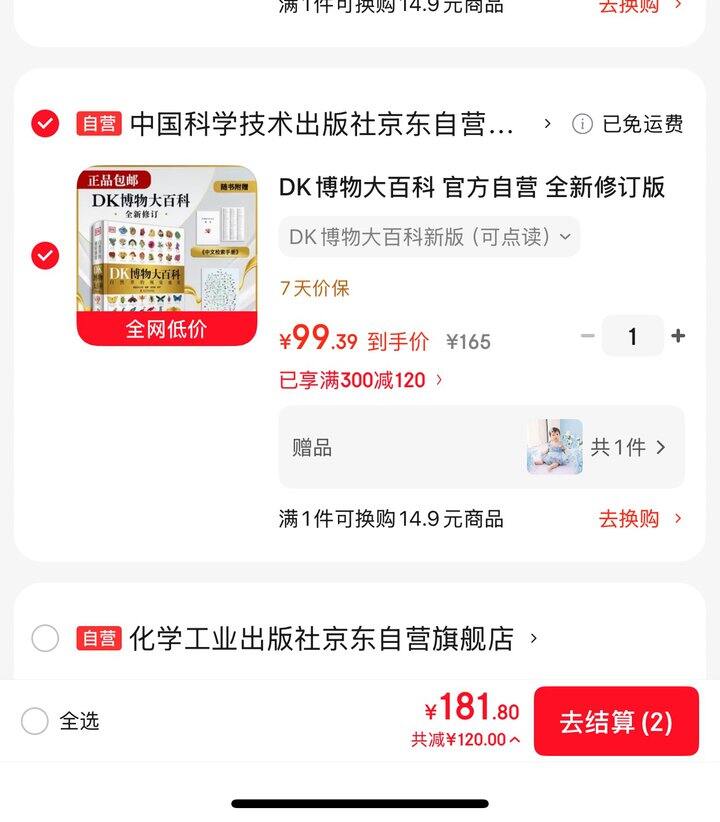Screen dimensions: 720x822
Task: Tap 去换购 under DK博物大百科
Action: (x=640, y=518)
